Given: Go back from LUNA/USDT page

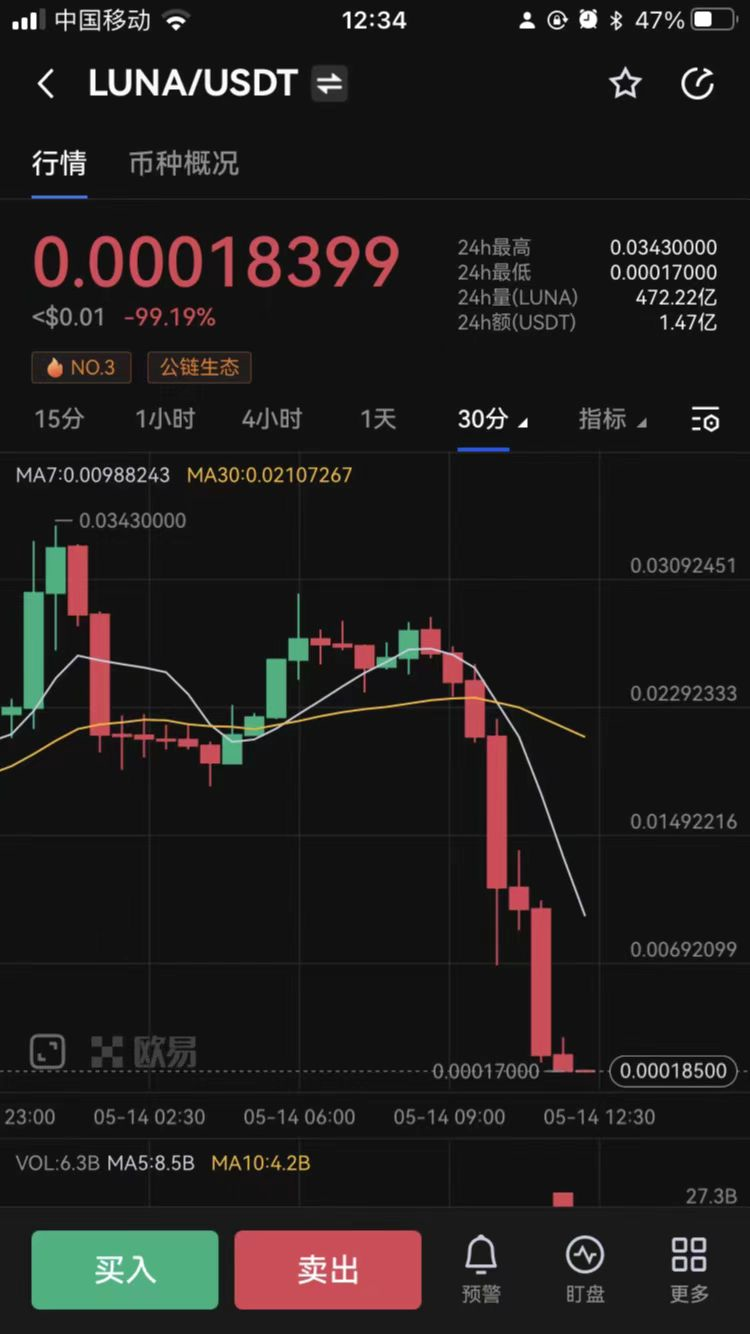Looking at the screenshot, I should pyautogui.click(x=45, y=84).
